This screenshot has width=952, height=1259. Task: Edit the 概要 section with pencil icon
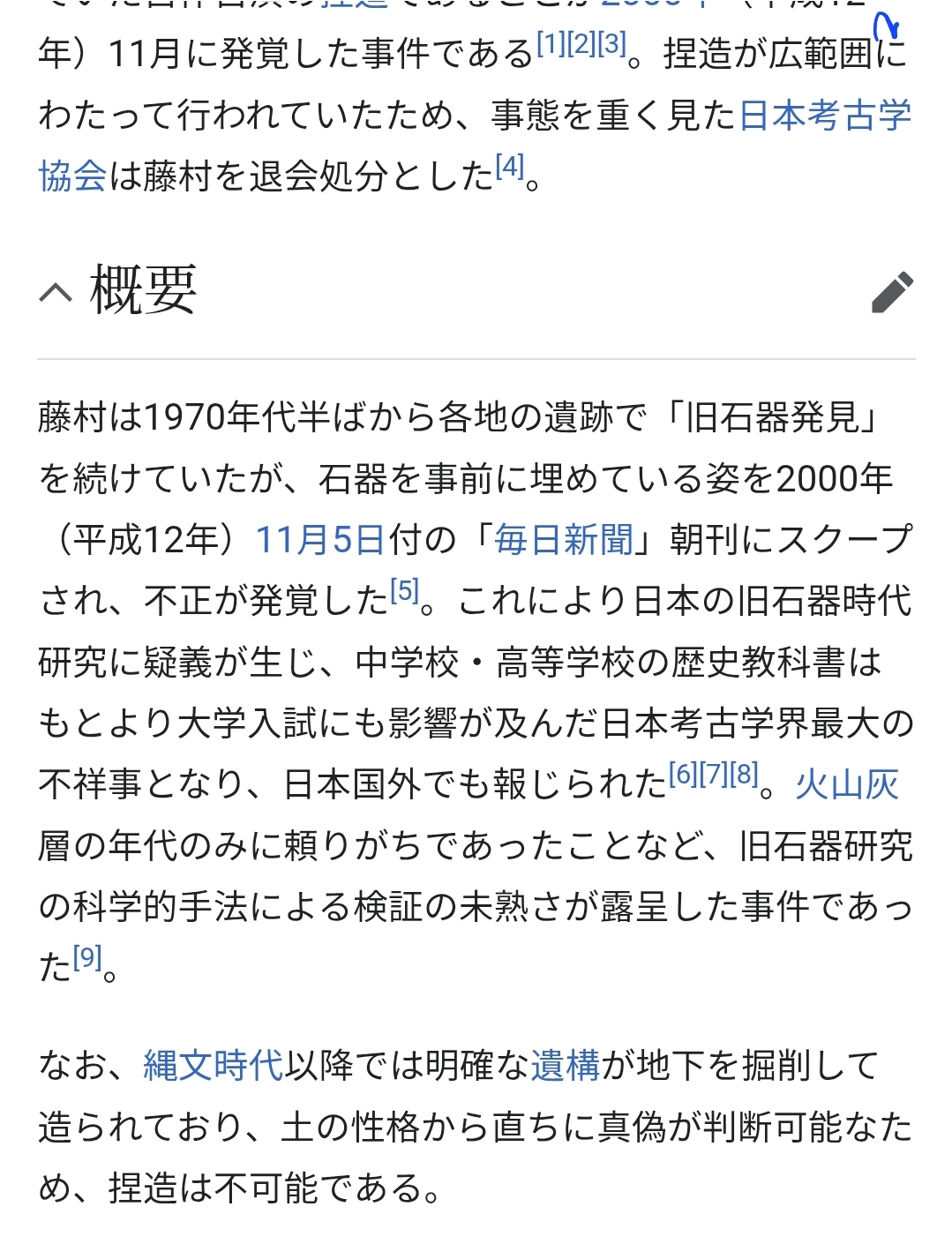[891, 293]
